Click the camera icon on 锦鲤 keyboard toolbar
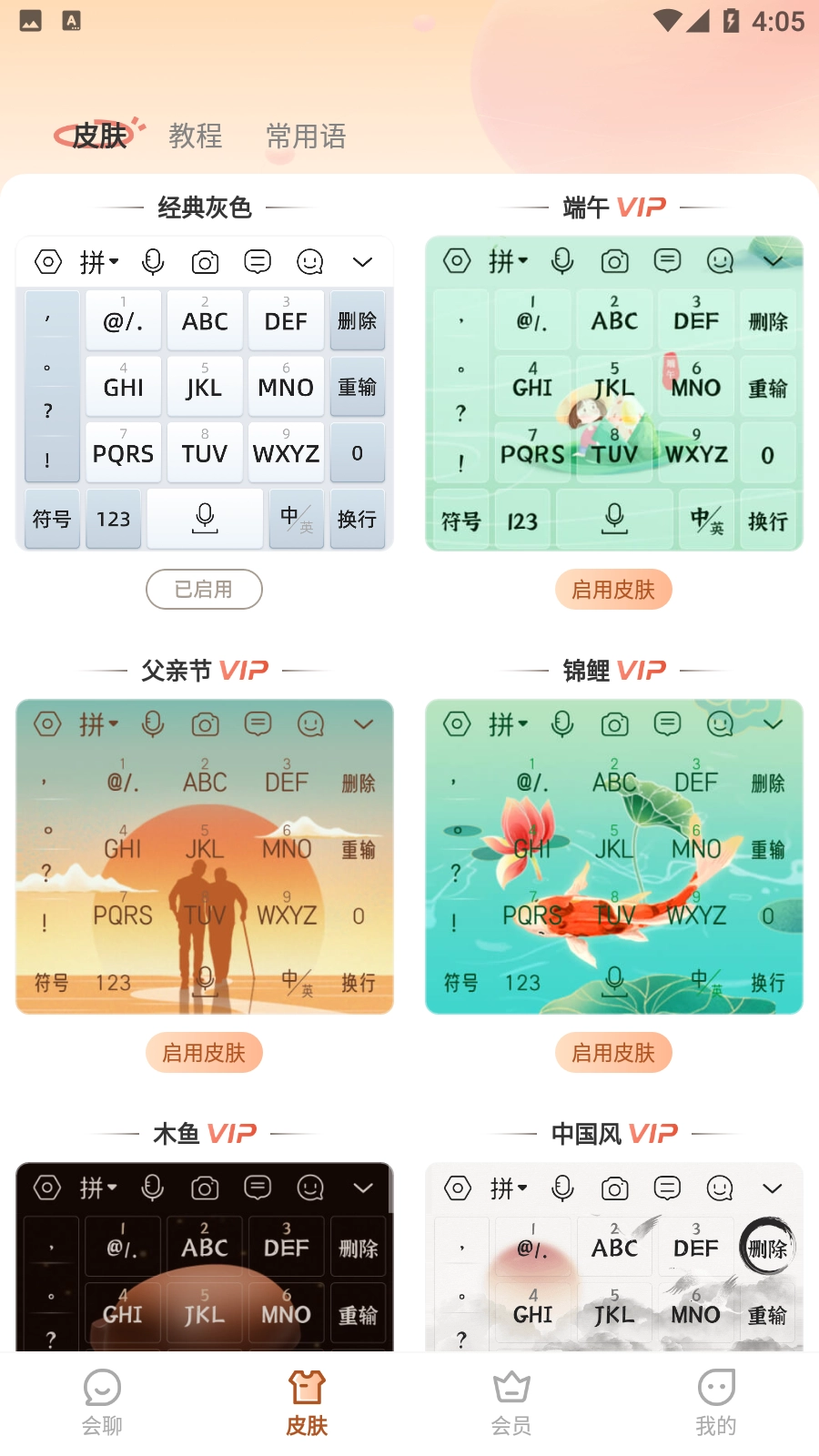The image size is (819, 1456). click(x=614, y=723)
